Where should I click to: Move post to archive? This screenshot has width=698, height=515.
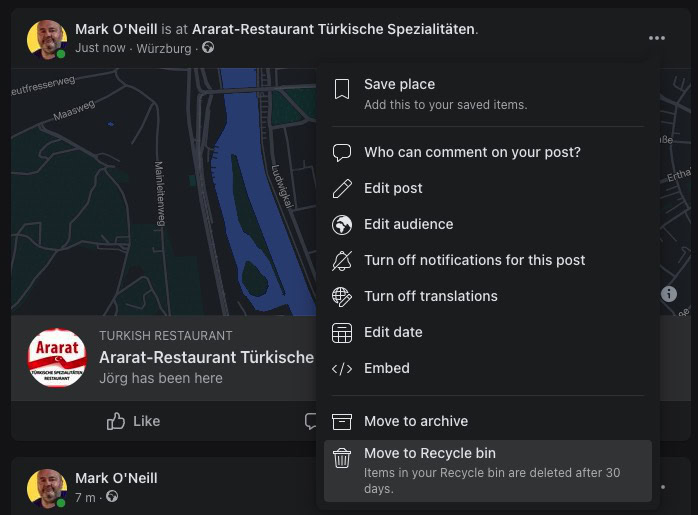(488, 421)
